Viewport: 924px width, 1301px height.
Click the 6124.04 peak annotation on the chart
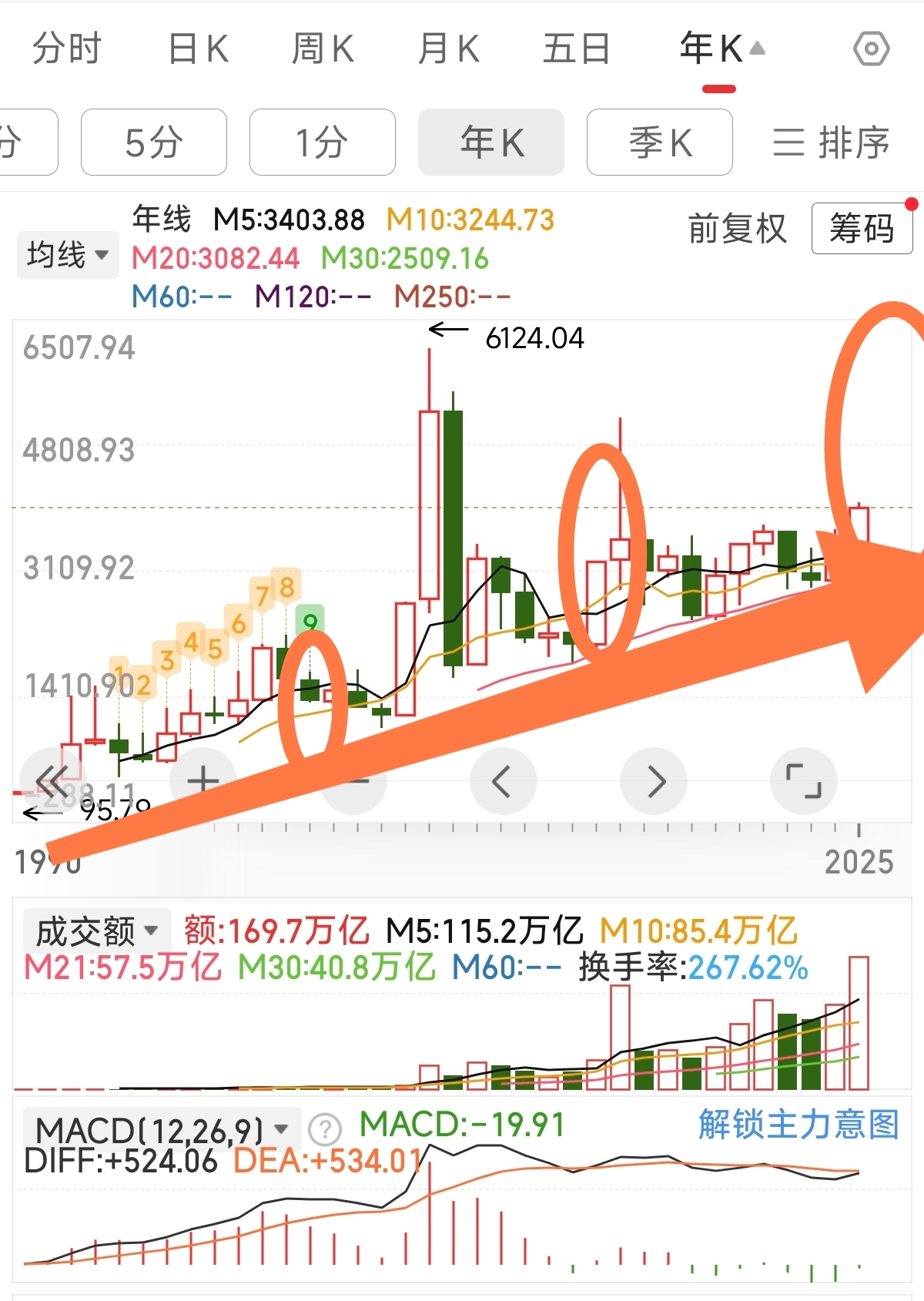pos(534,337)
